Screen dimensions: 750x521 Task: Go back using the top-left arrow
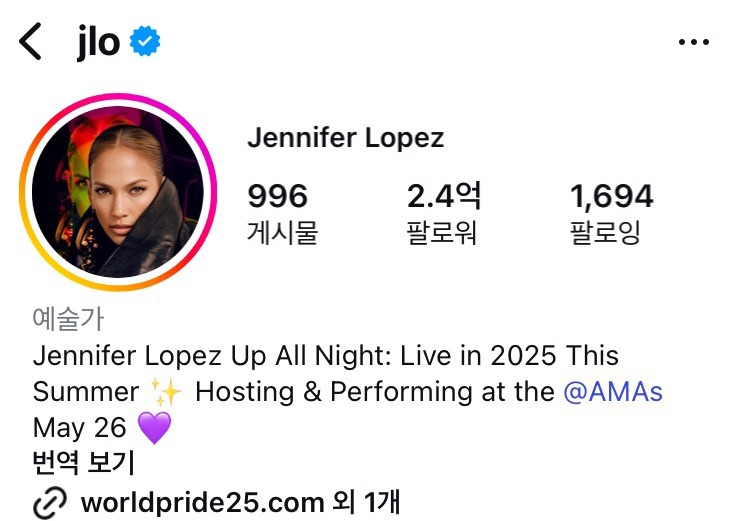click(32, 42)
